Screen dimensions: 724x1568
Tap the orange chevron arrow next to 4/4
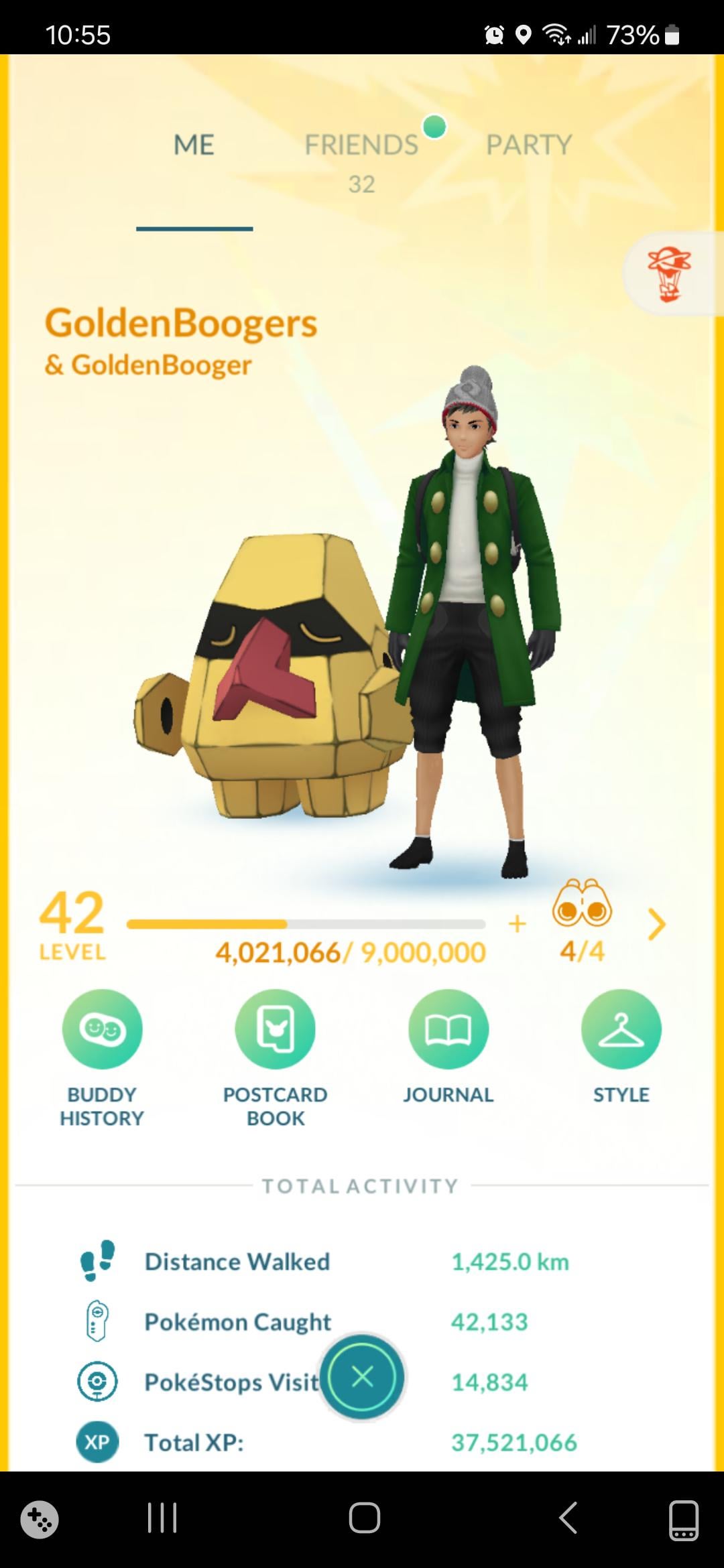click(657, 925)
